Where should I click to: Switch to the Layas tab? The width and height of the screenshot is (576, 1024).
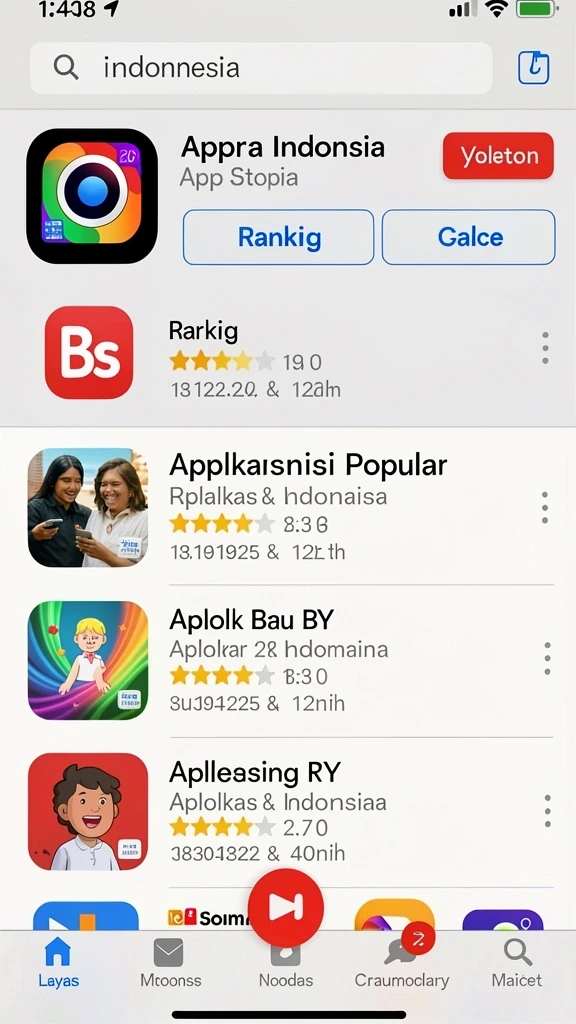point(58,961)
